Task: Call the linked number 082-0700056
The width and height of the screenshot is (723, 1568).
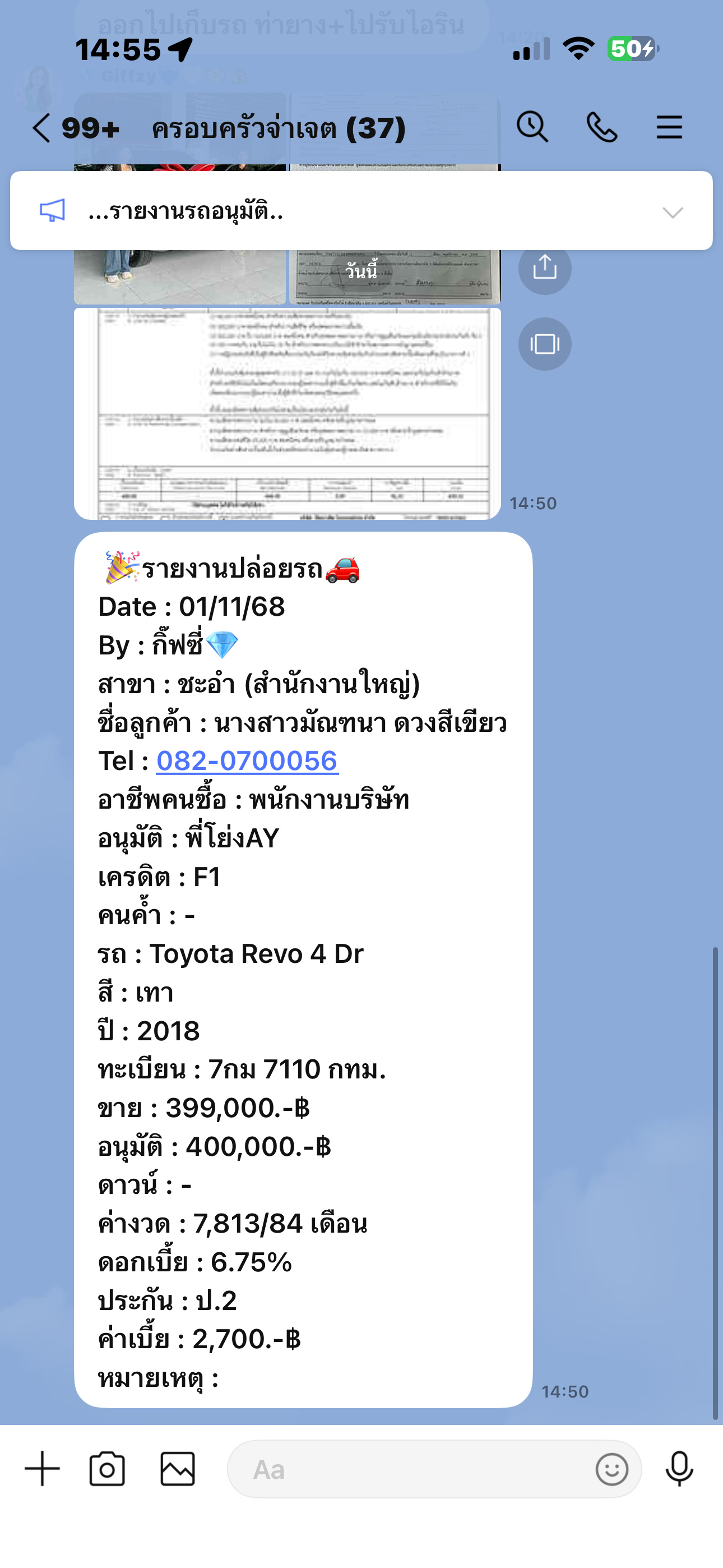Action: point(247,761)
